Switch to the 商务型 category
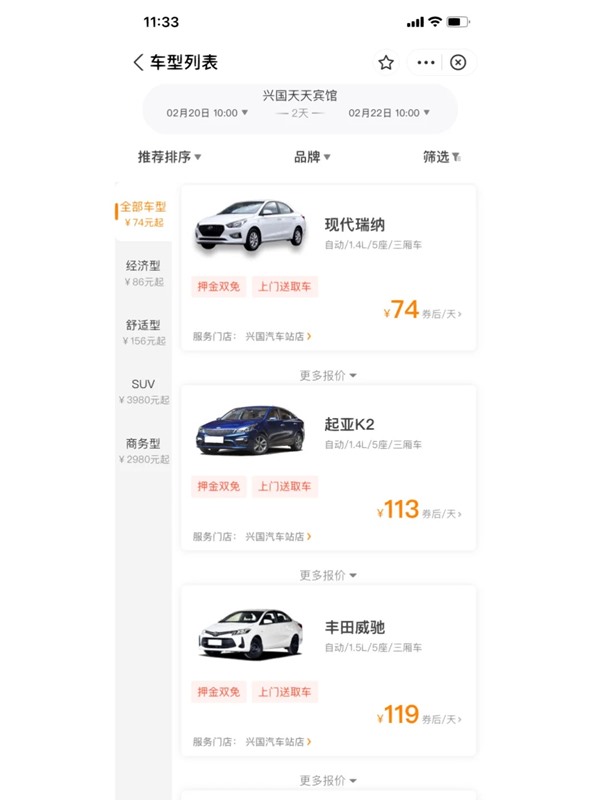 click(x=144, y=450)
